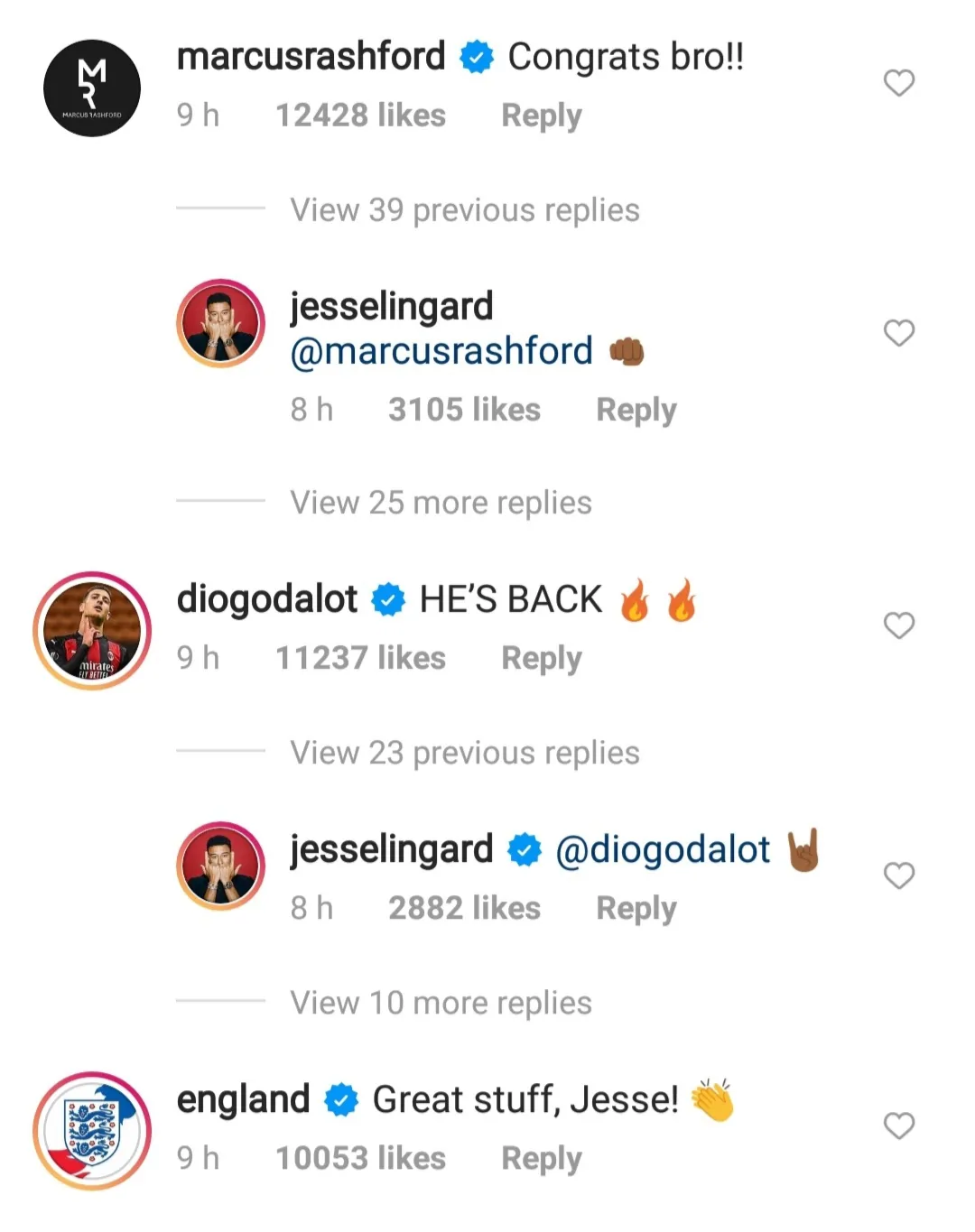Like marcusrashford's Congrats bro comment

click(x=898, y=83)
